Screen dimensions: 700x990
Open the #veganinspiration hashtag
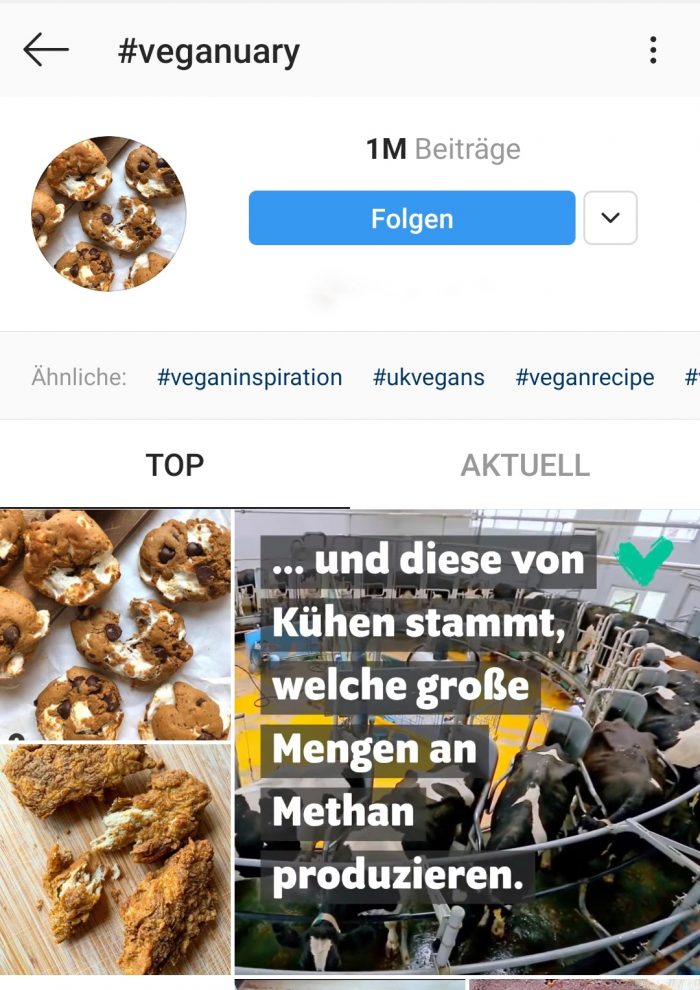[x=250, y=378]
